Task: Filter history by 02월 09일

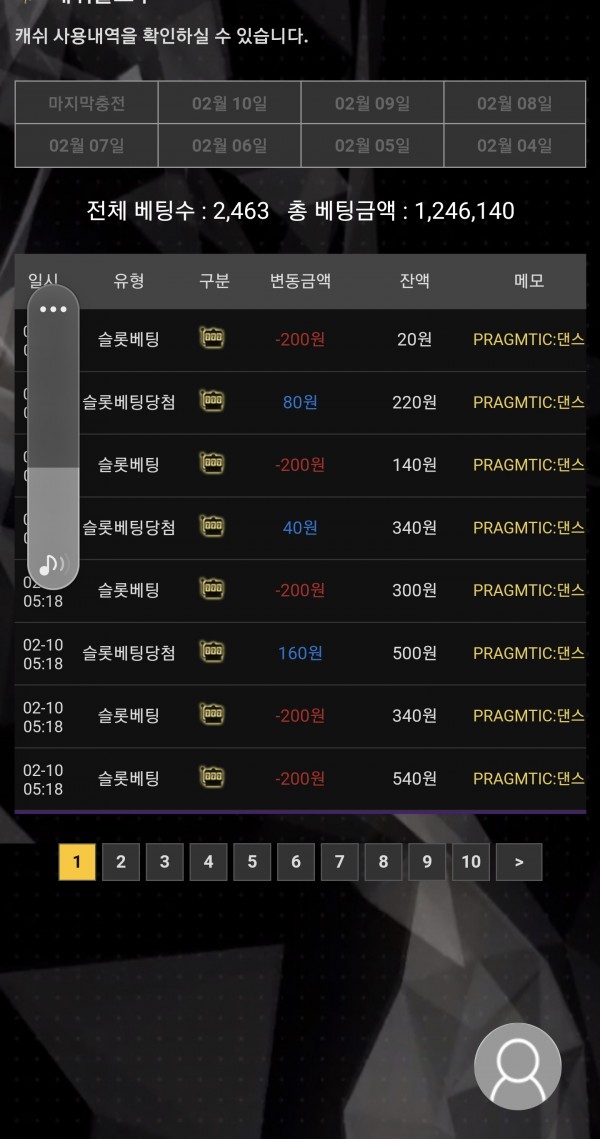Action: pos(372,103)
